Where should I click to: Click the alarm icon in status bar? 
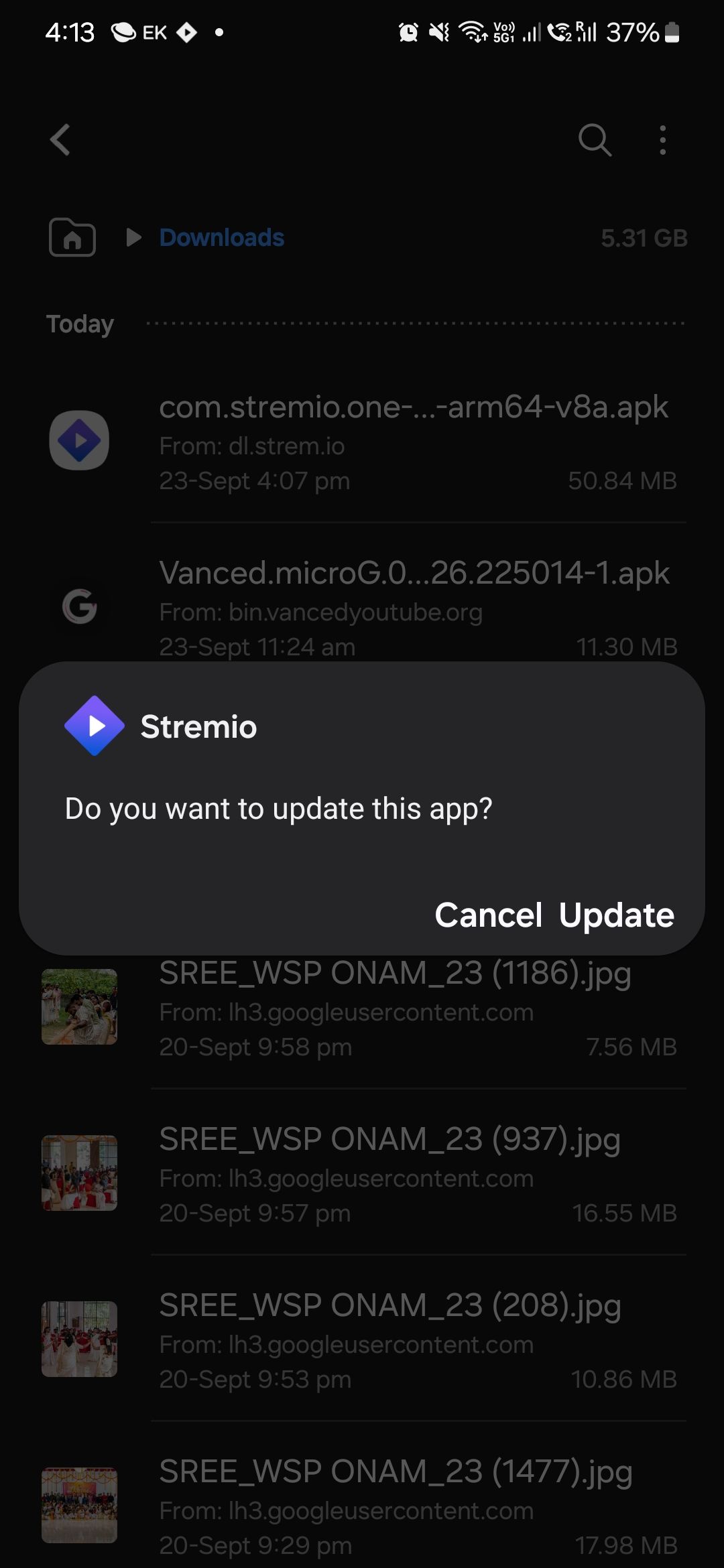(408, 31)
